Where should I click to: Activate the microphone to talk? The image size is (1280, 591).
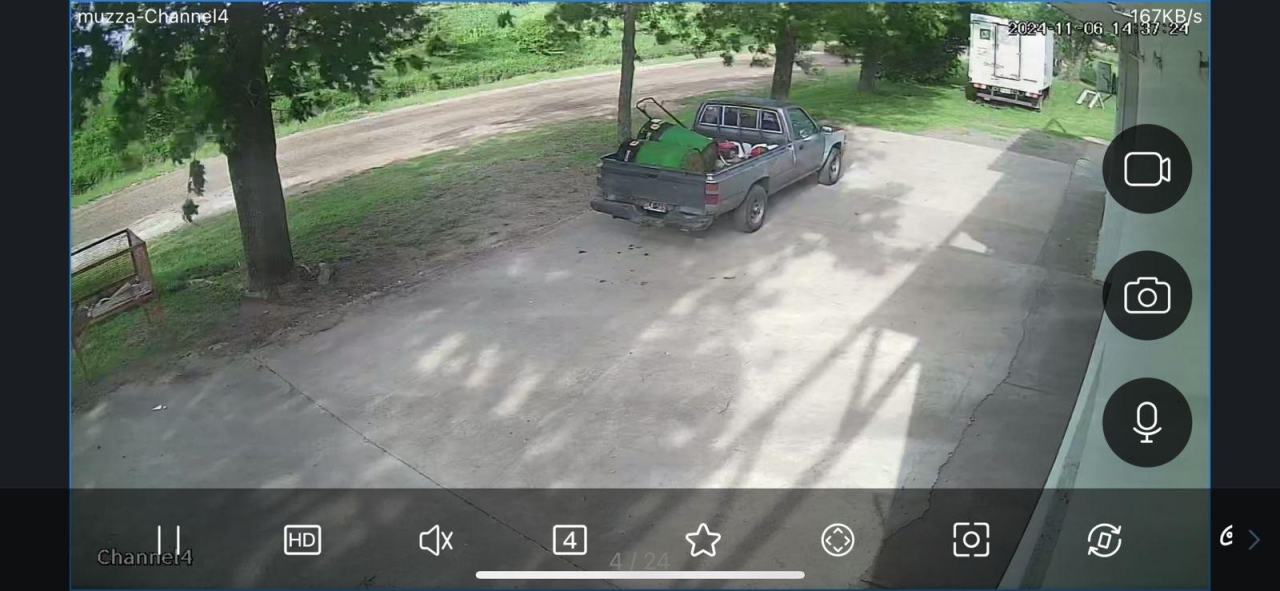point(1147,423)
